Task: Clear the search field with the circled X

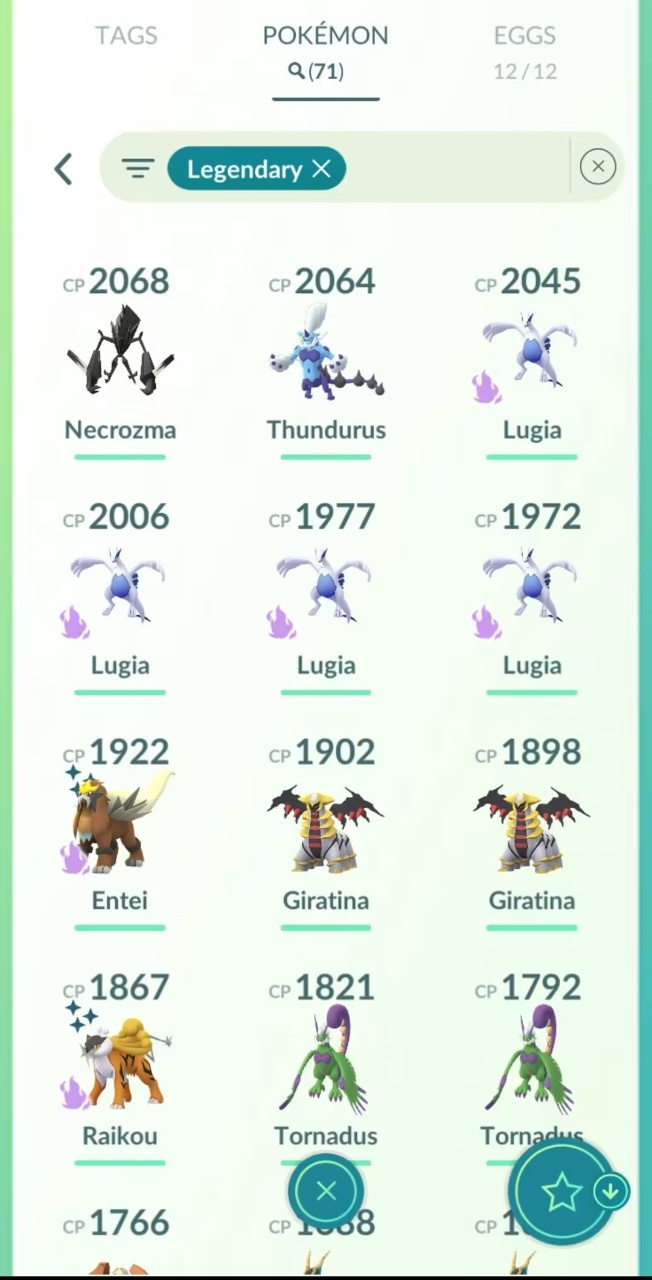Action: [x=597, y=167]
